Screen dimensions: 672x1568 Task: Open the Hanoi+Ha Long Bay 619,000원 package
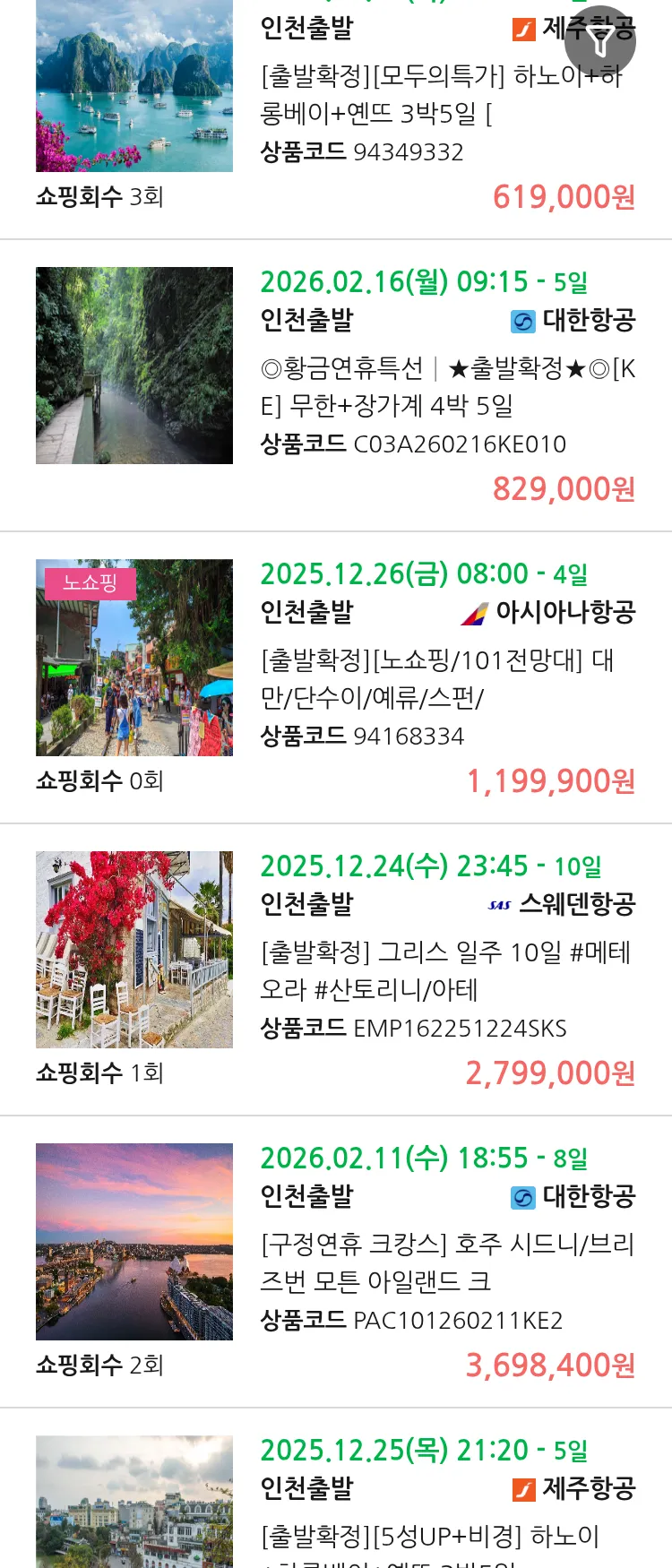click(440, 95)
